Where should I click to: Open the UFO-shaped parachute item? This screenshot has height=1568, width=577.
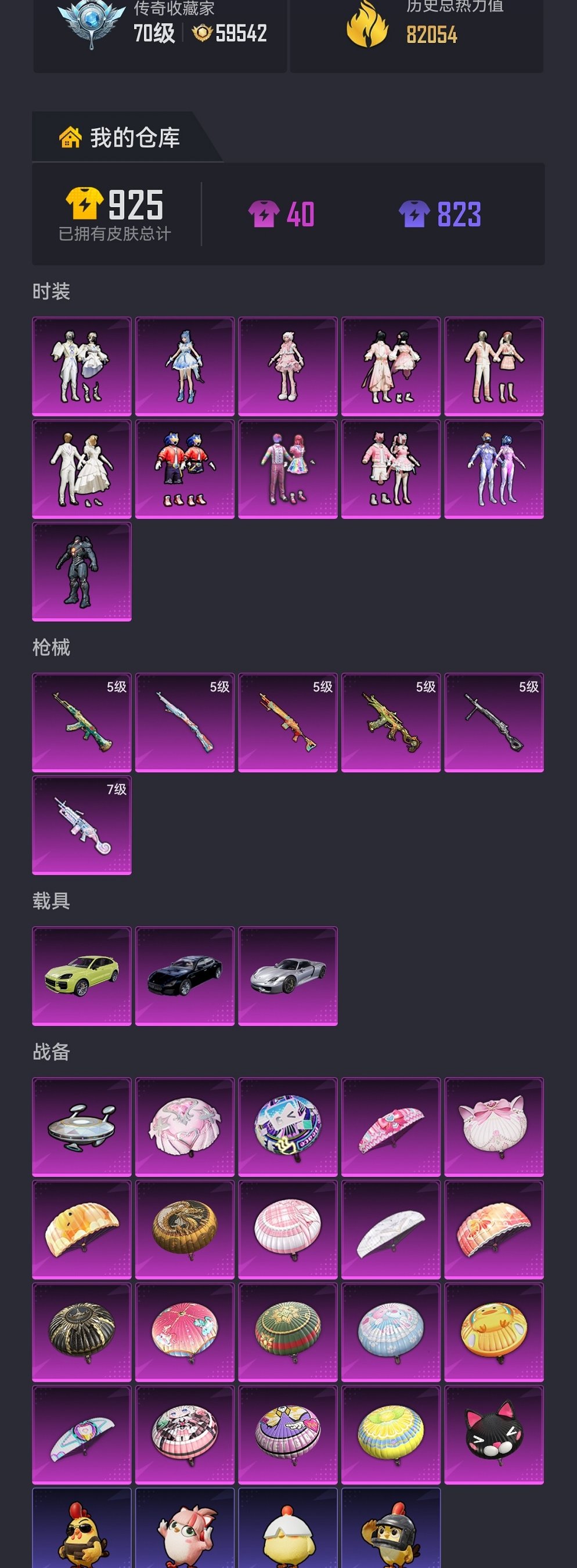[82, 1126]
